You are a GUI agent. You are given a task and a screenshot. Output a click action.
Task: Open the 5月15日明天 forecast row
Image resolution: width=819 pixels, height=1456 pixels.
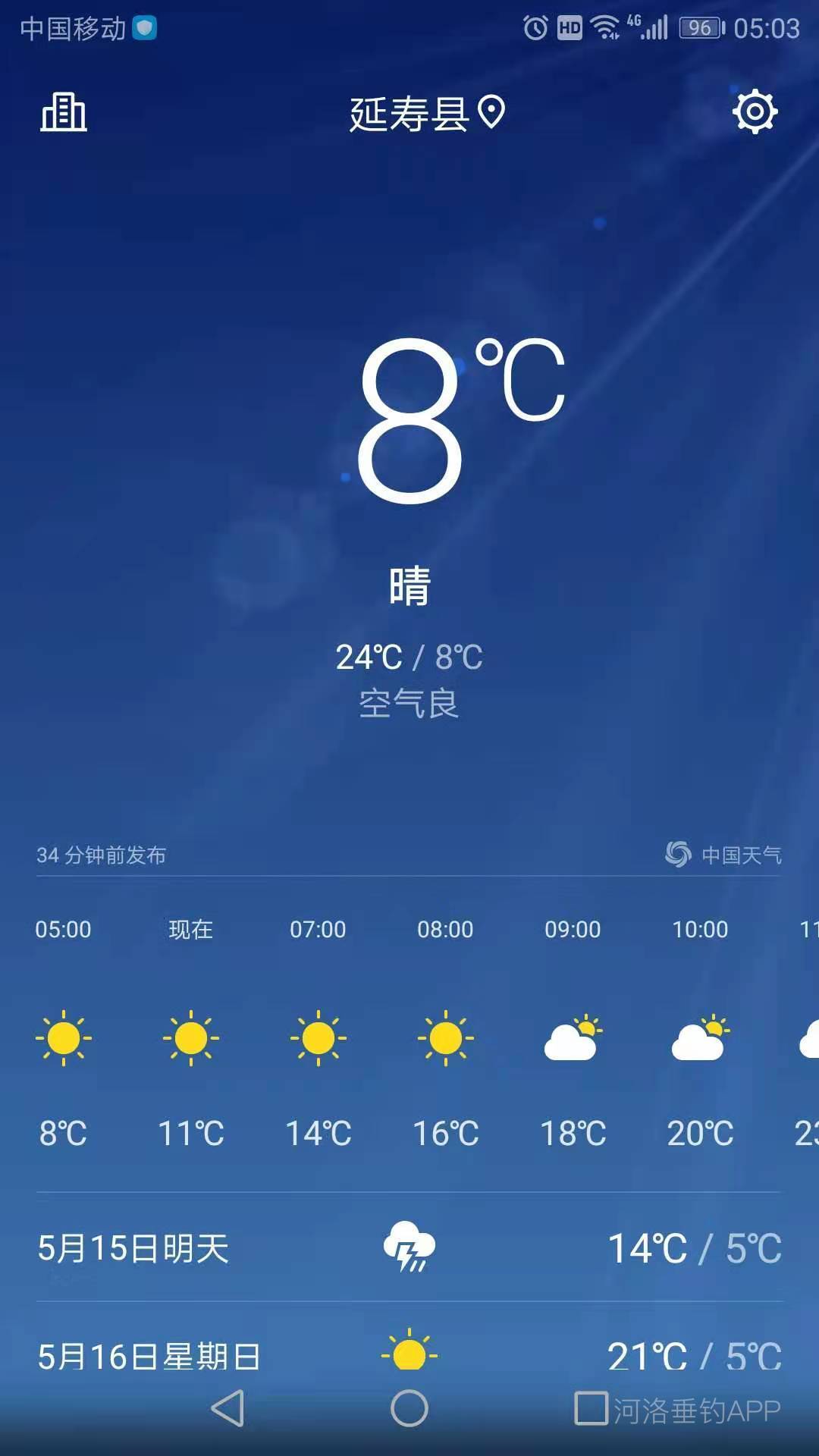(x=409, y=1247)
